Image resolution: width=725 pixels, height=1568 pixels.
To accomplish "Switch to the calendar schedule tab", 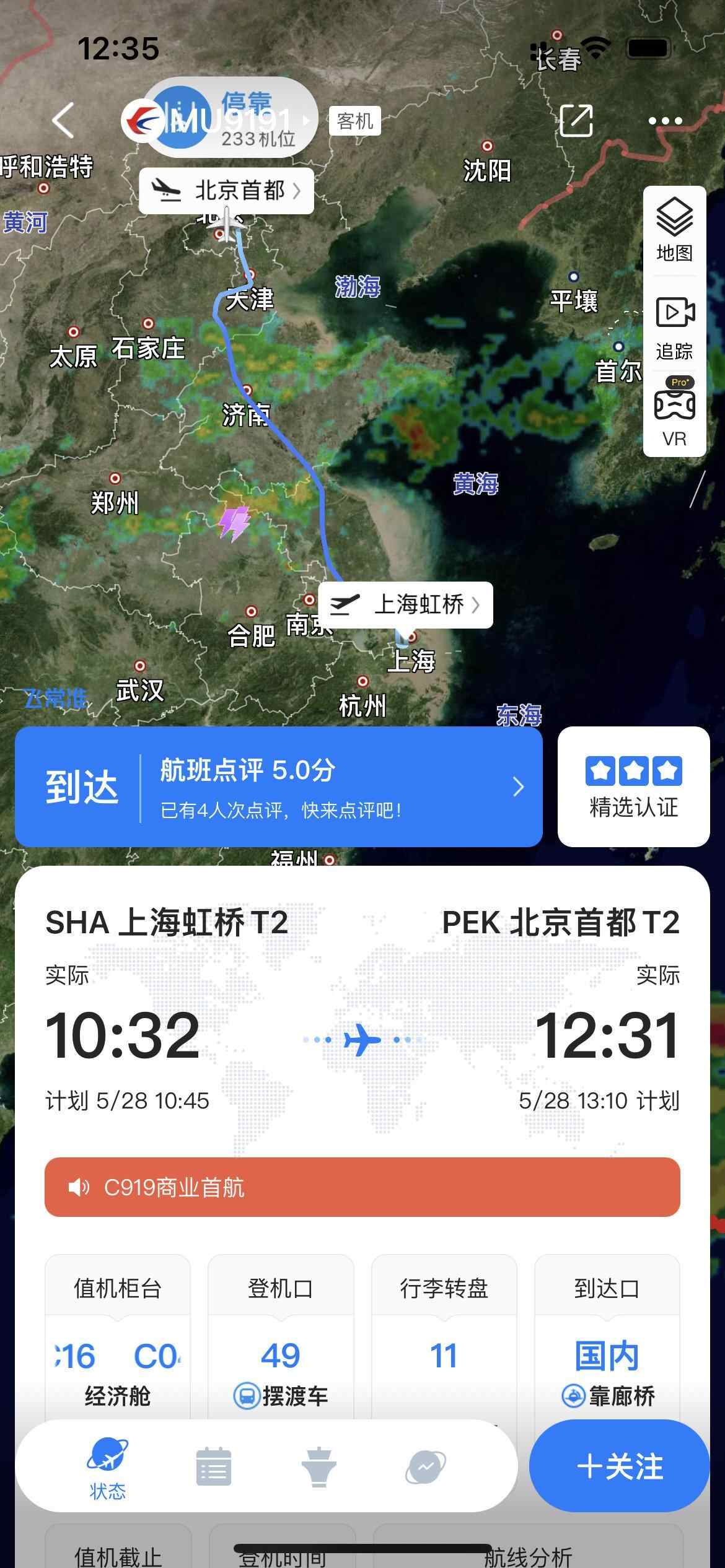I will tap(214, 1466).
